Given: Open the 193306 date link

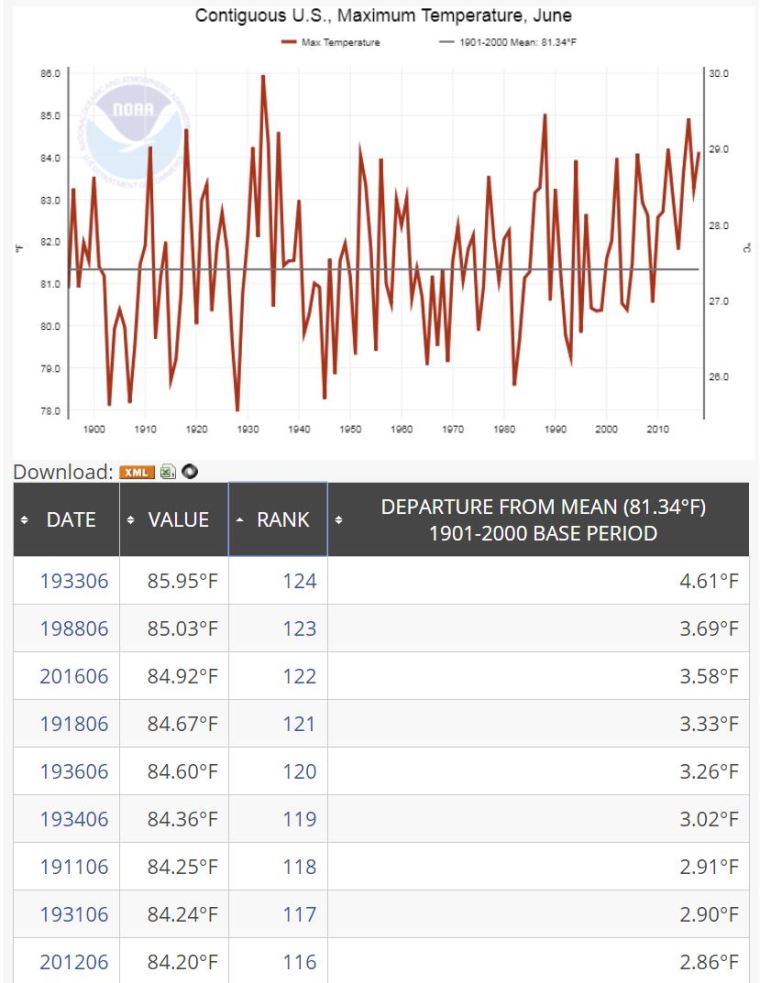Looking at the screenshot, I should 74,581.
